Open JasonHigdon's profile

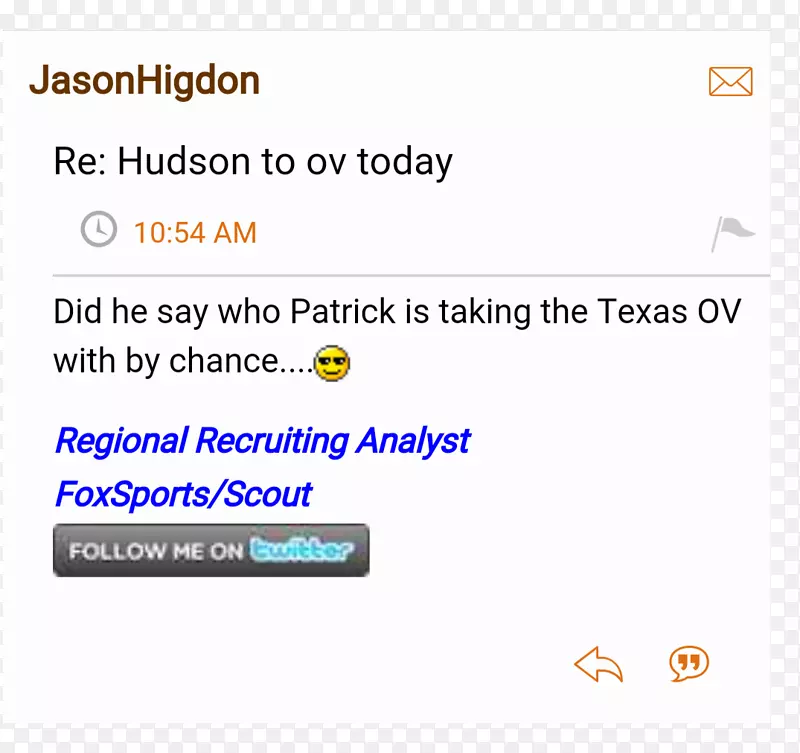tap(145, 81)
